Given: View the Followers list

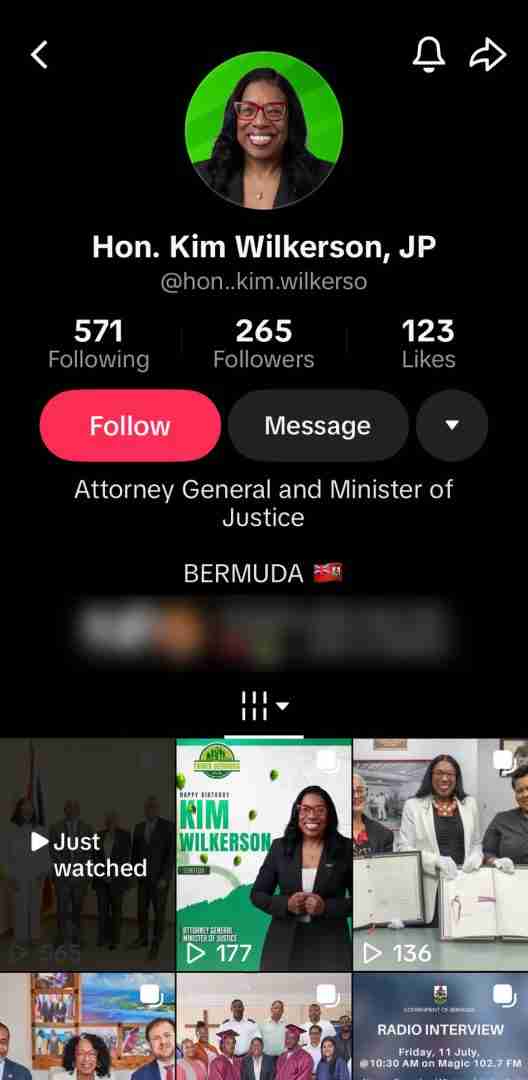Looking at the screenshot, I should click(264, 344).
